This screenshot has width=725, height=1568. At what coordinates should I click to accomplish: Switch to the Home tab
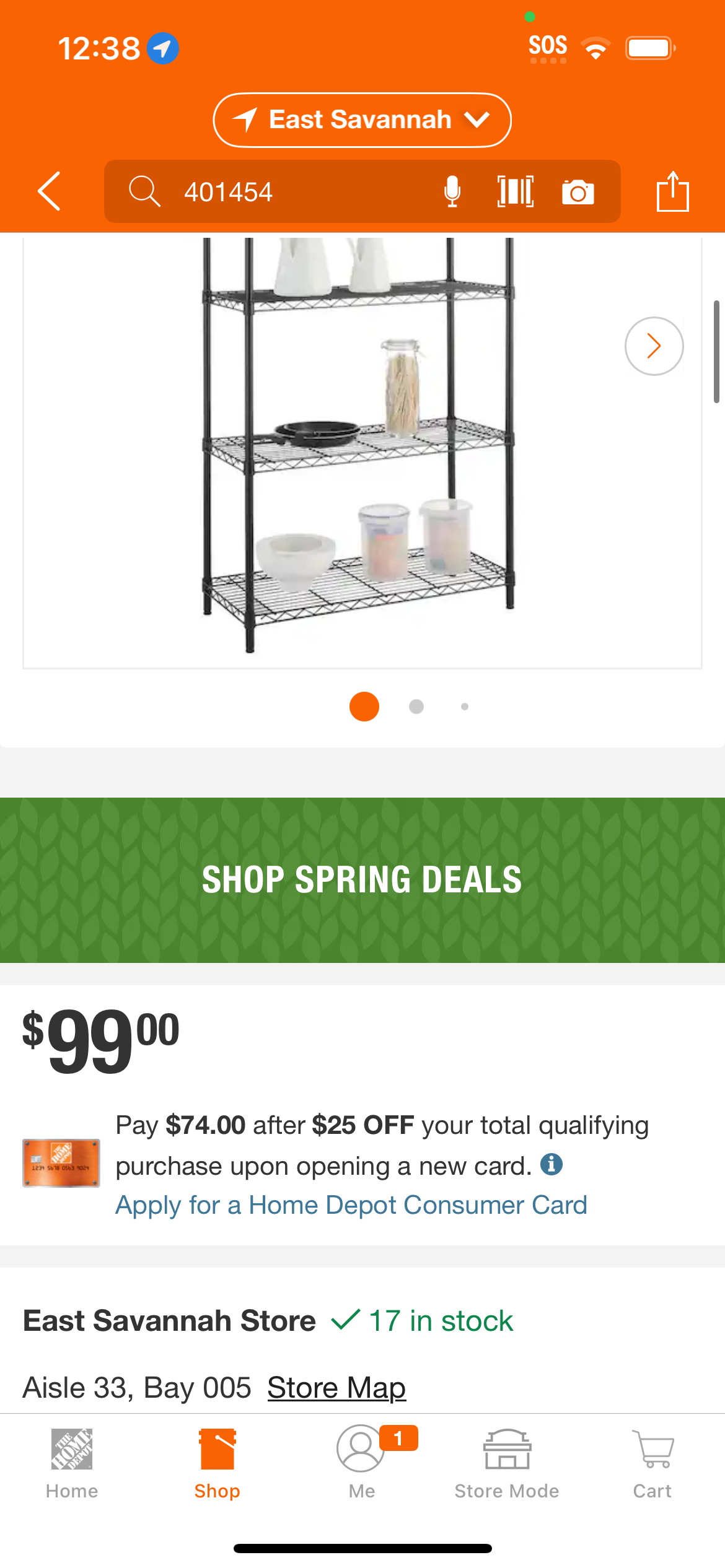[x=72, y=1464]
